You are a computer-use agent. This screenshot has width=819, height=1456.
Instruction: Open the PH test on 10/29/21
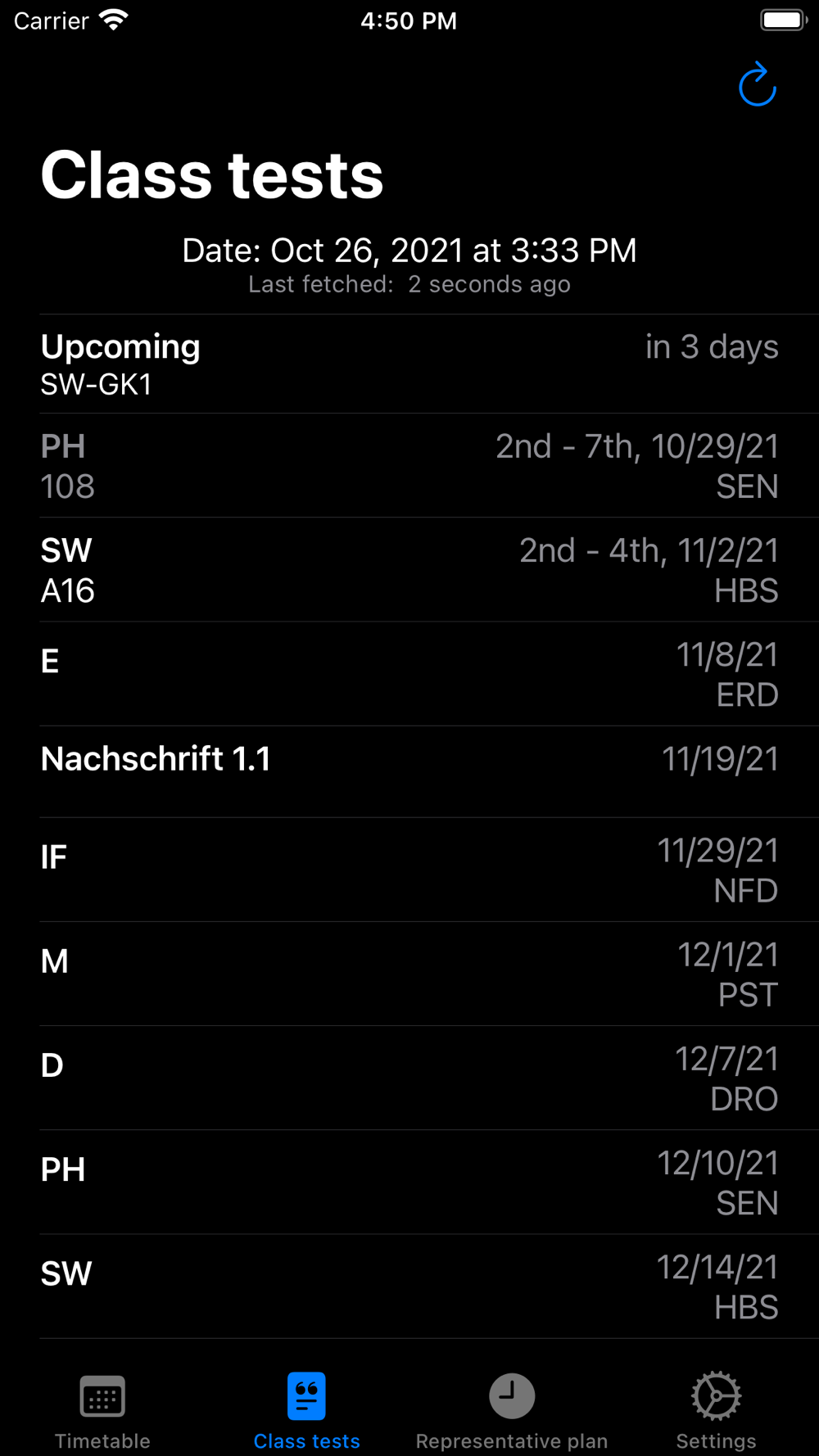click(409, 466)
